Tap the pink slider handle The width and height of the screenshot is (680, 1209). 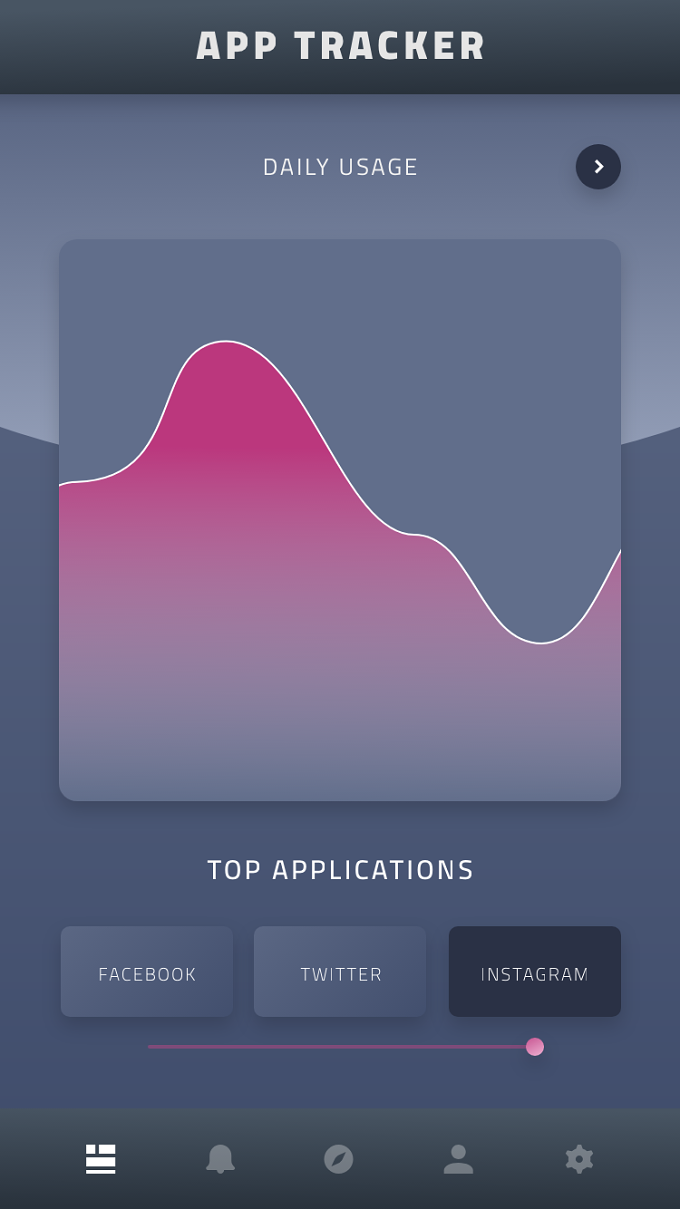click(535, 1047)
